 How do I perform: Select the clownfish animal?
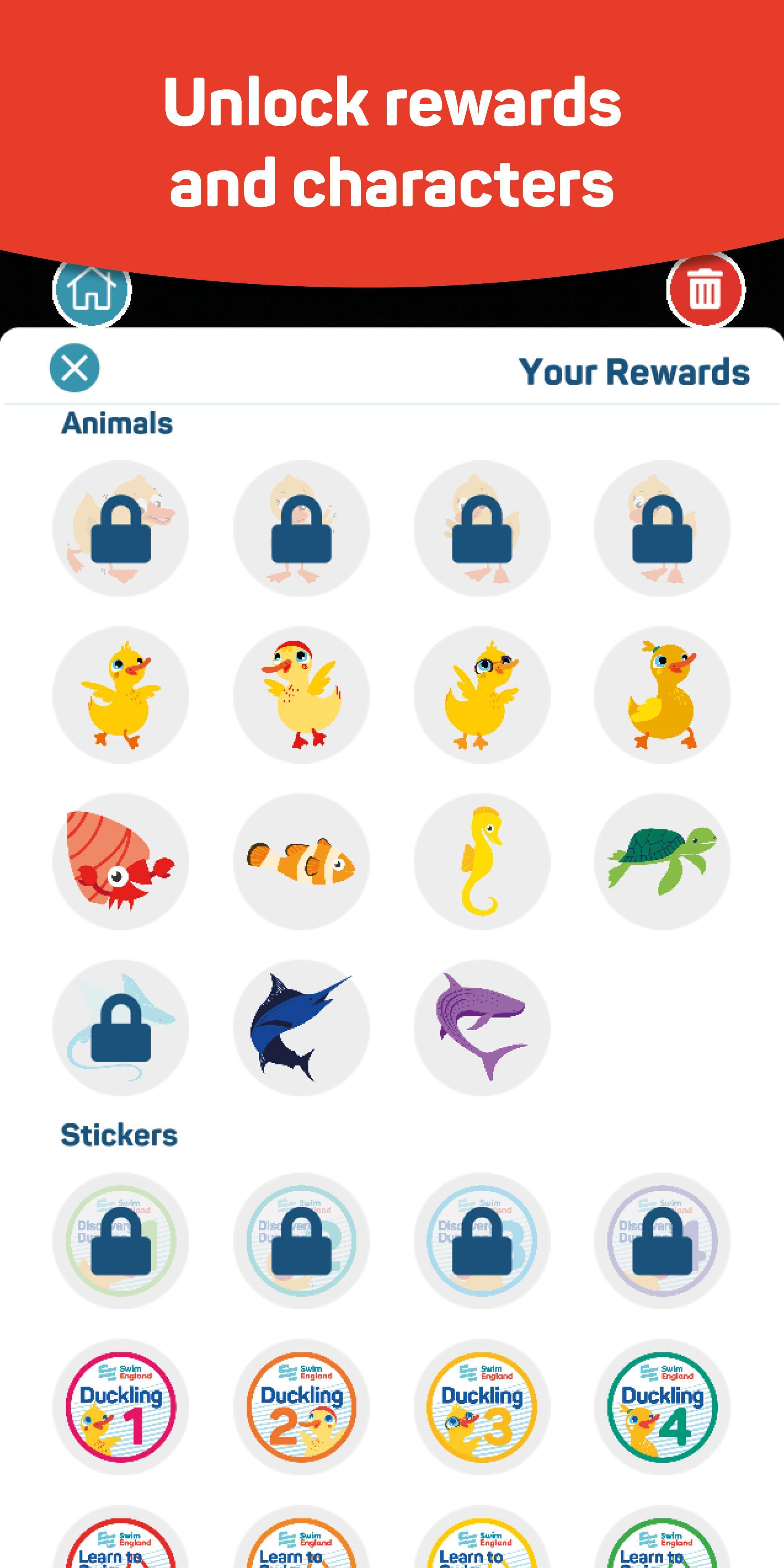point(301,861)
